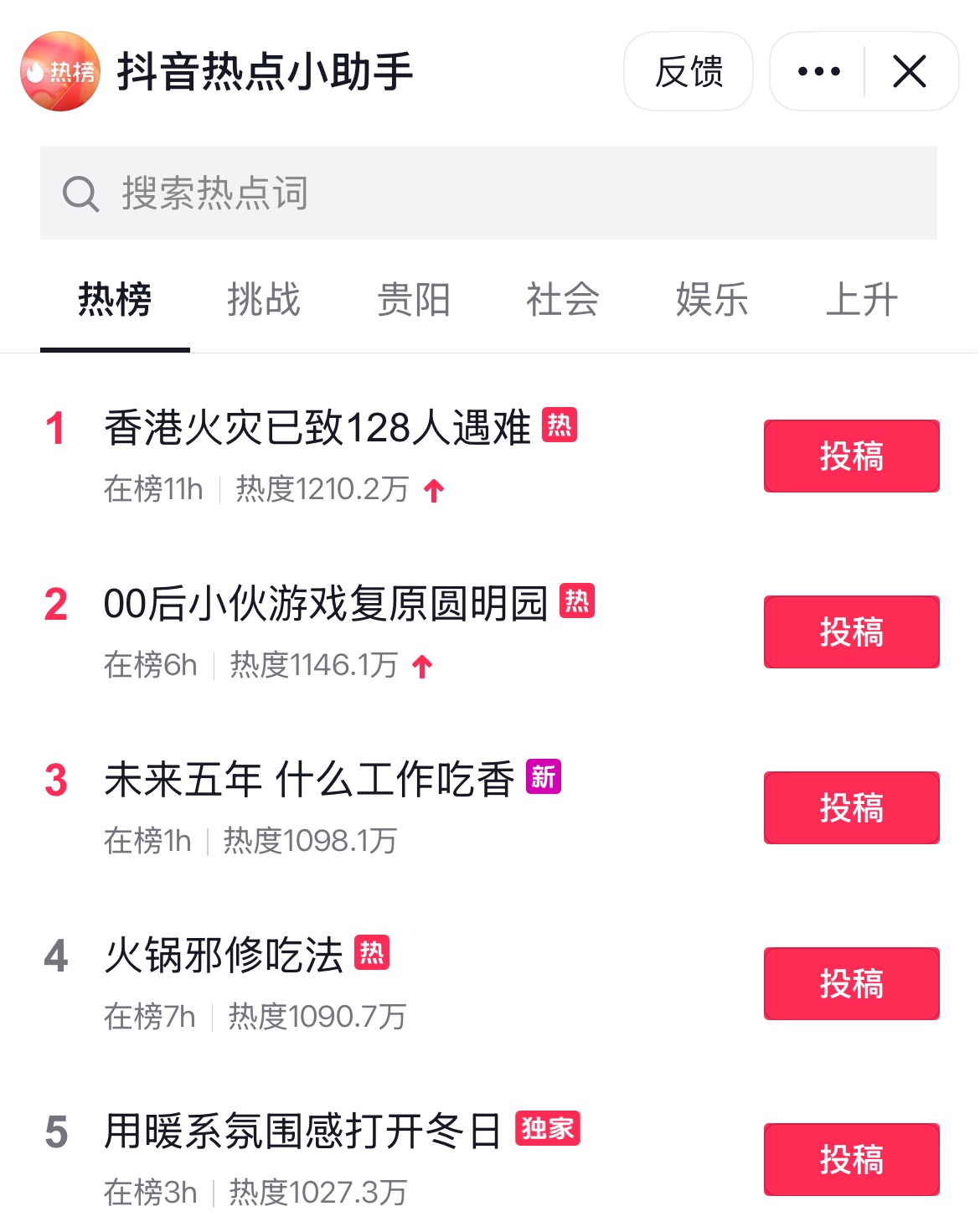The width and height of the screenshot is (980, 1232).
Task: Tap 投稿 next to 00后小伙游戏复原圆明园
Action: 851,632
